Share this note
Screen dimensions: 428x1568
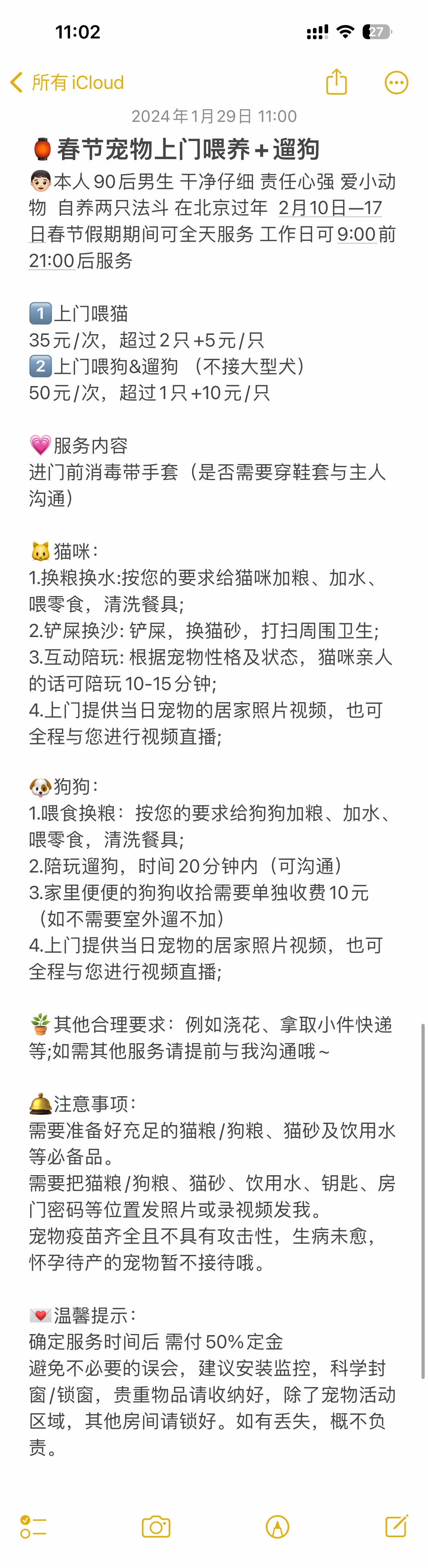pos(336,82)
